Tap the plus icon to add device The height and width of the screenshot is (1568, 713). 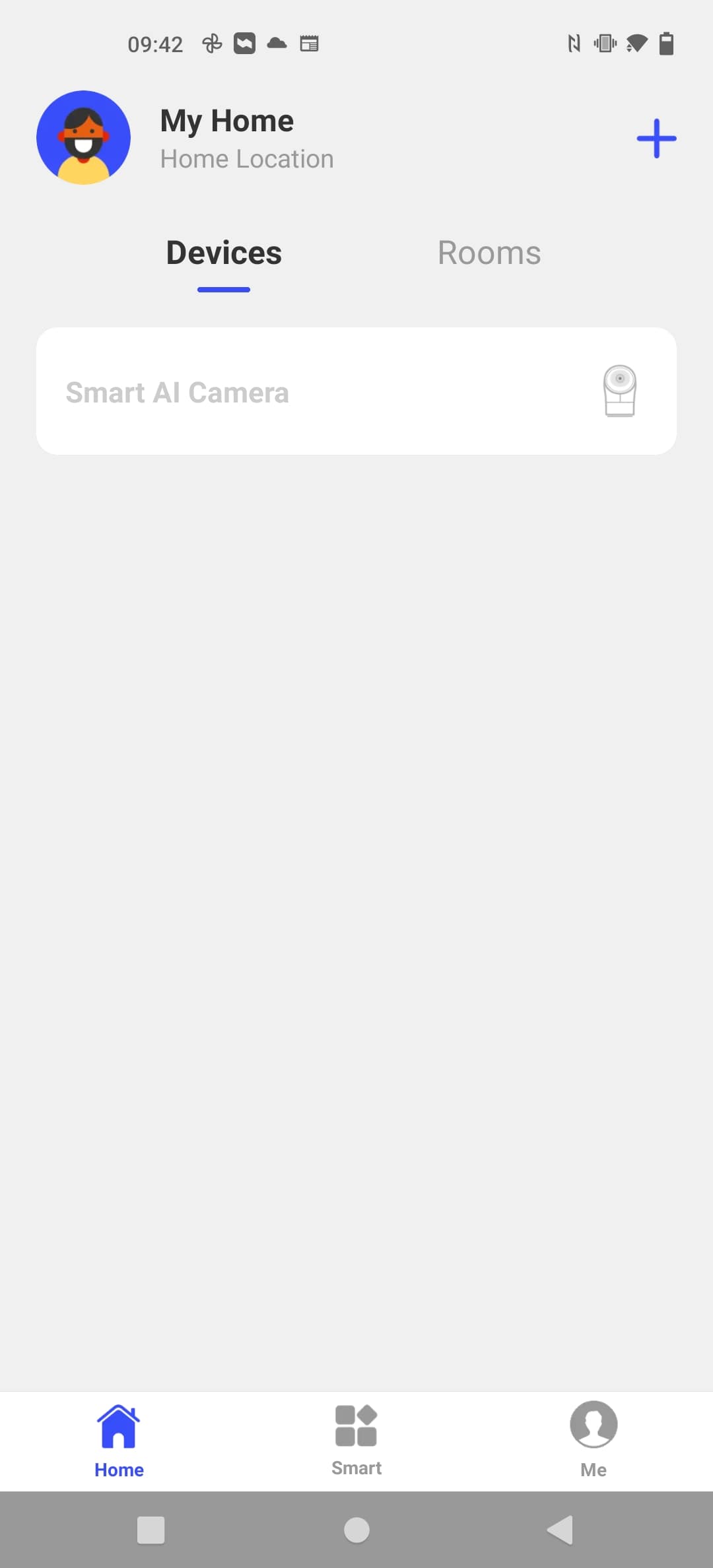click(656, 139)
